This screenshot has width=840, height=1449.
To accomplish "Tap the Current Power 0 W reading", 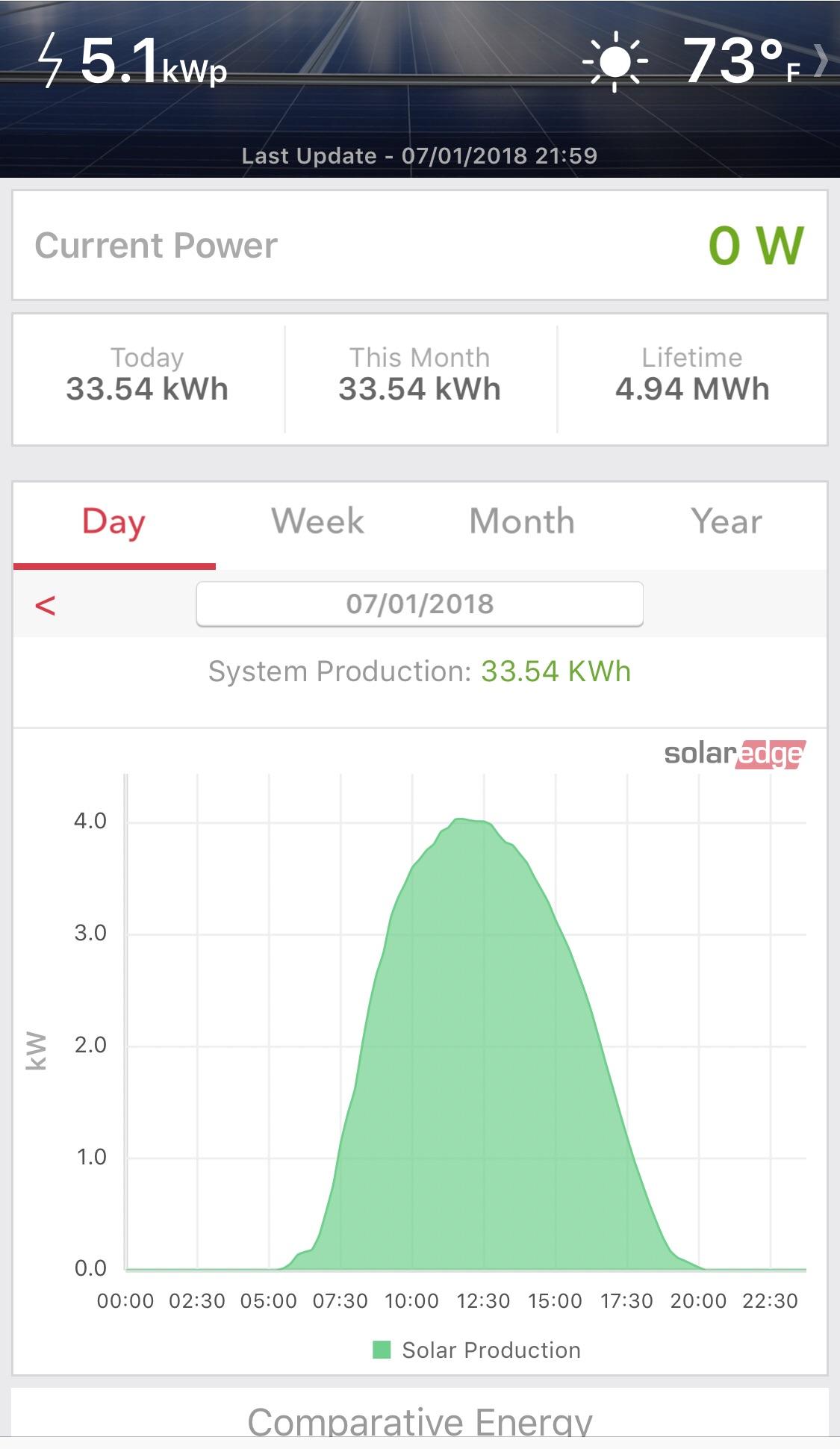I will click(755, 244).
